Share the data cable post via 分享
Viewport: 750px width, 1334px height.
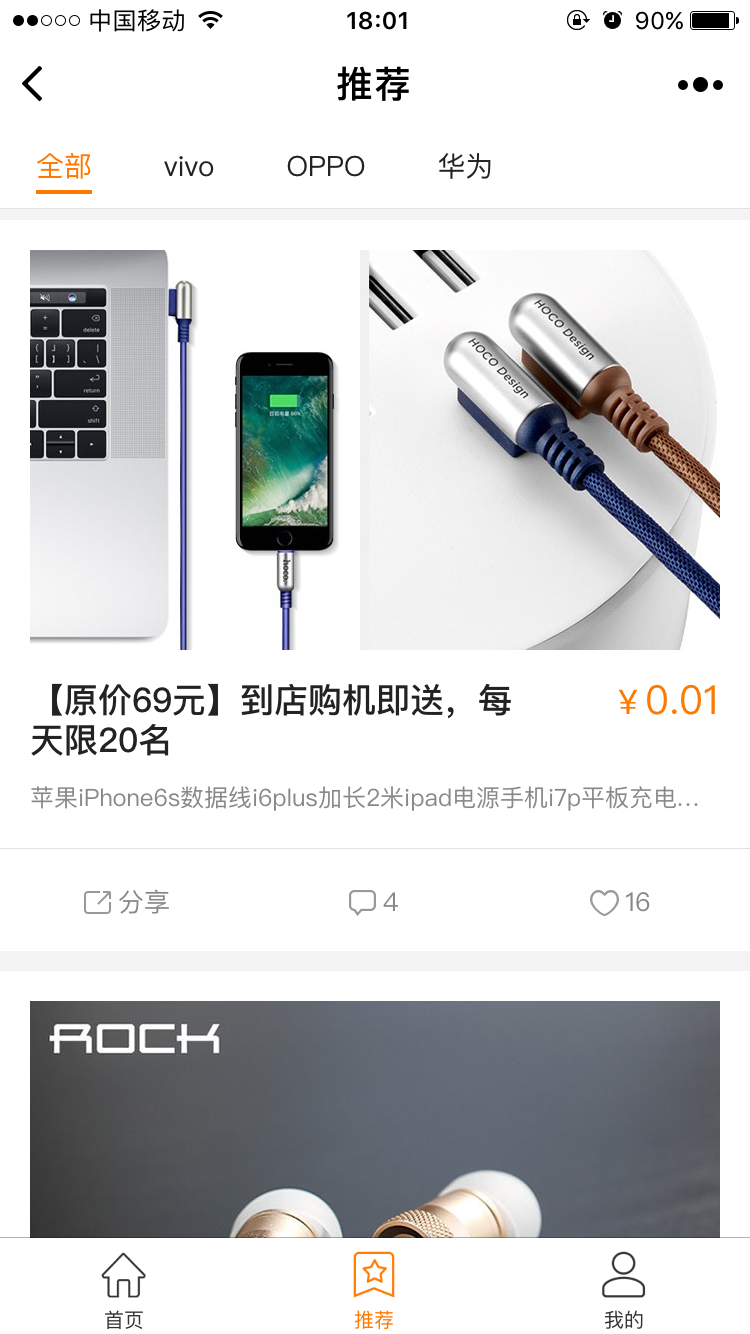[x=127, y=902]
